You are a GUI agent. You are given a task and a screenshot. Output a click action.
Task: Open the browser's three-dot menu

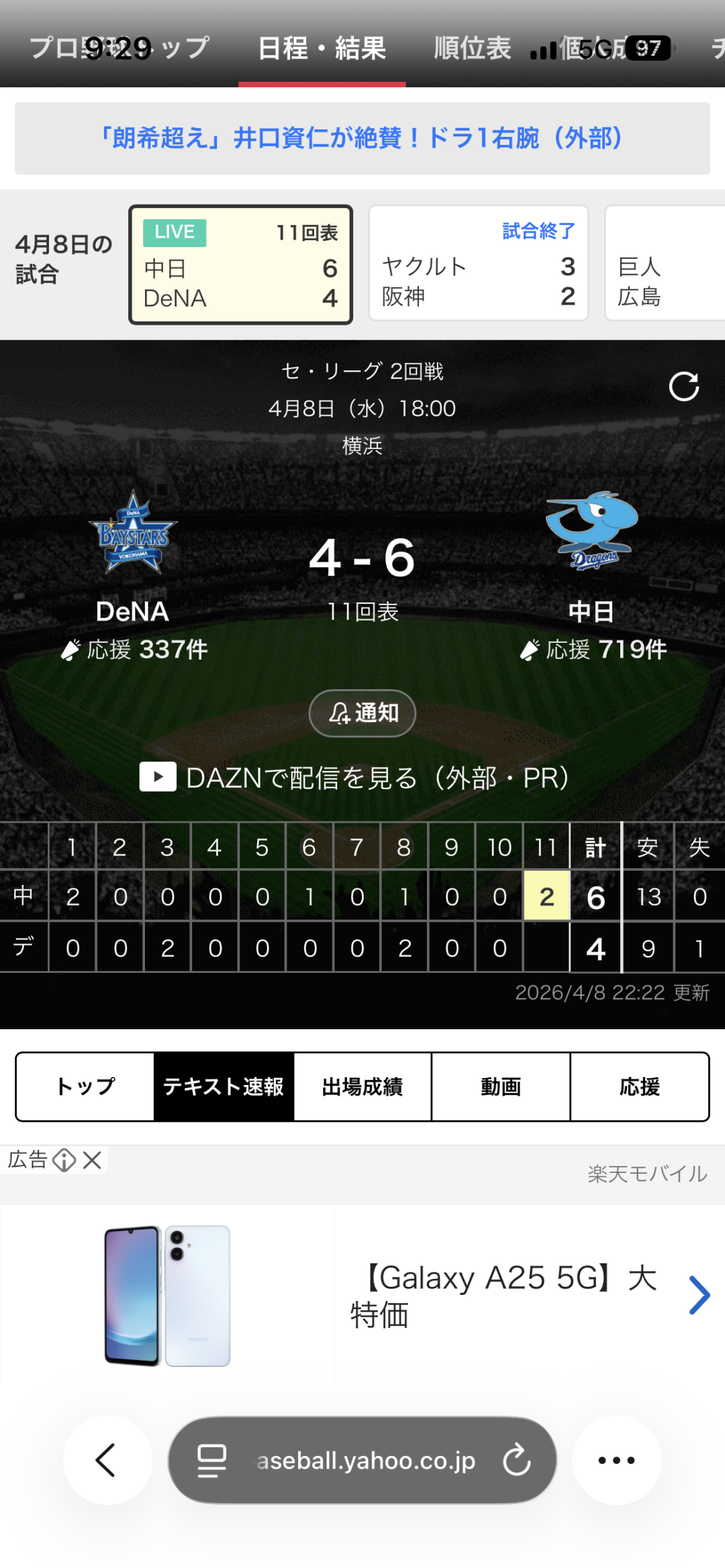pos(616,1460)
